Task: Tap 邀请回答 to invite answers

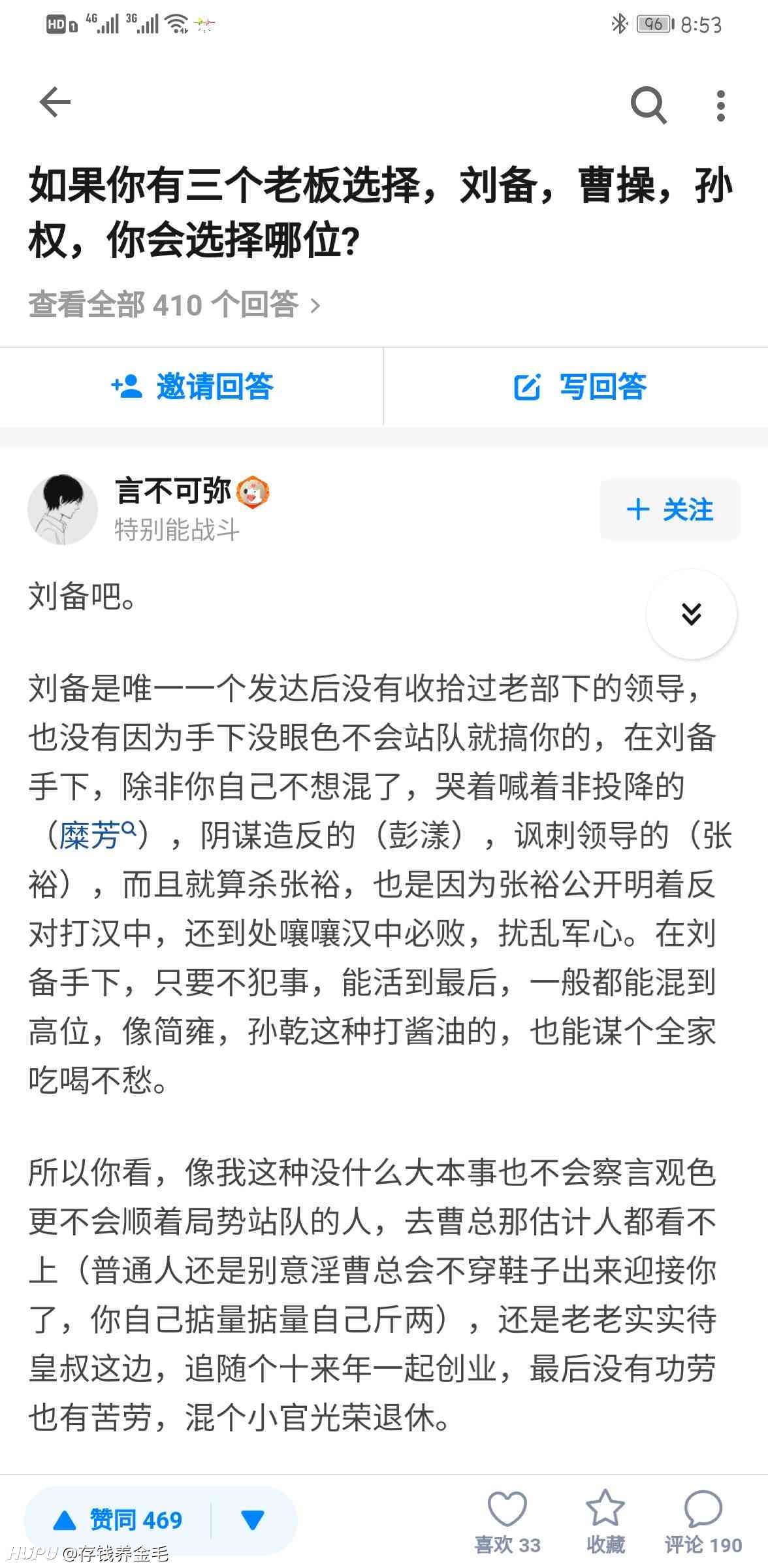Action: [x=192, y=387]
